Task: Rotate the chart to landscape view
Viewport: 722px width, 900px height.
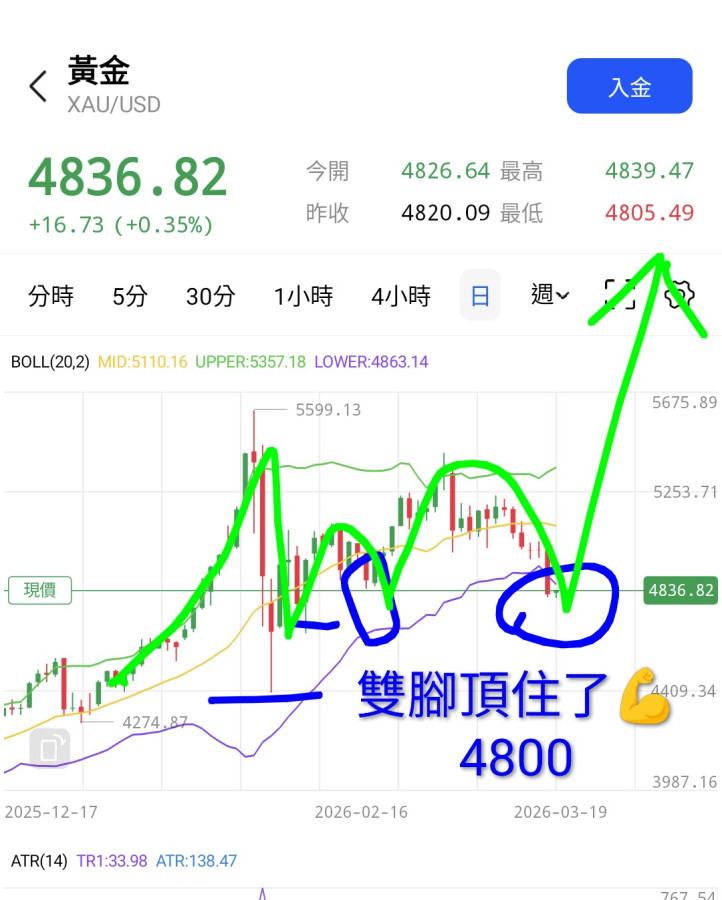Action: pyautogui.click(x=48, y=748)
